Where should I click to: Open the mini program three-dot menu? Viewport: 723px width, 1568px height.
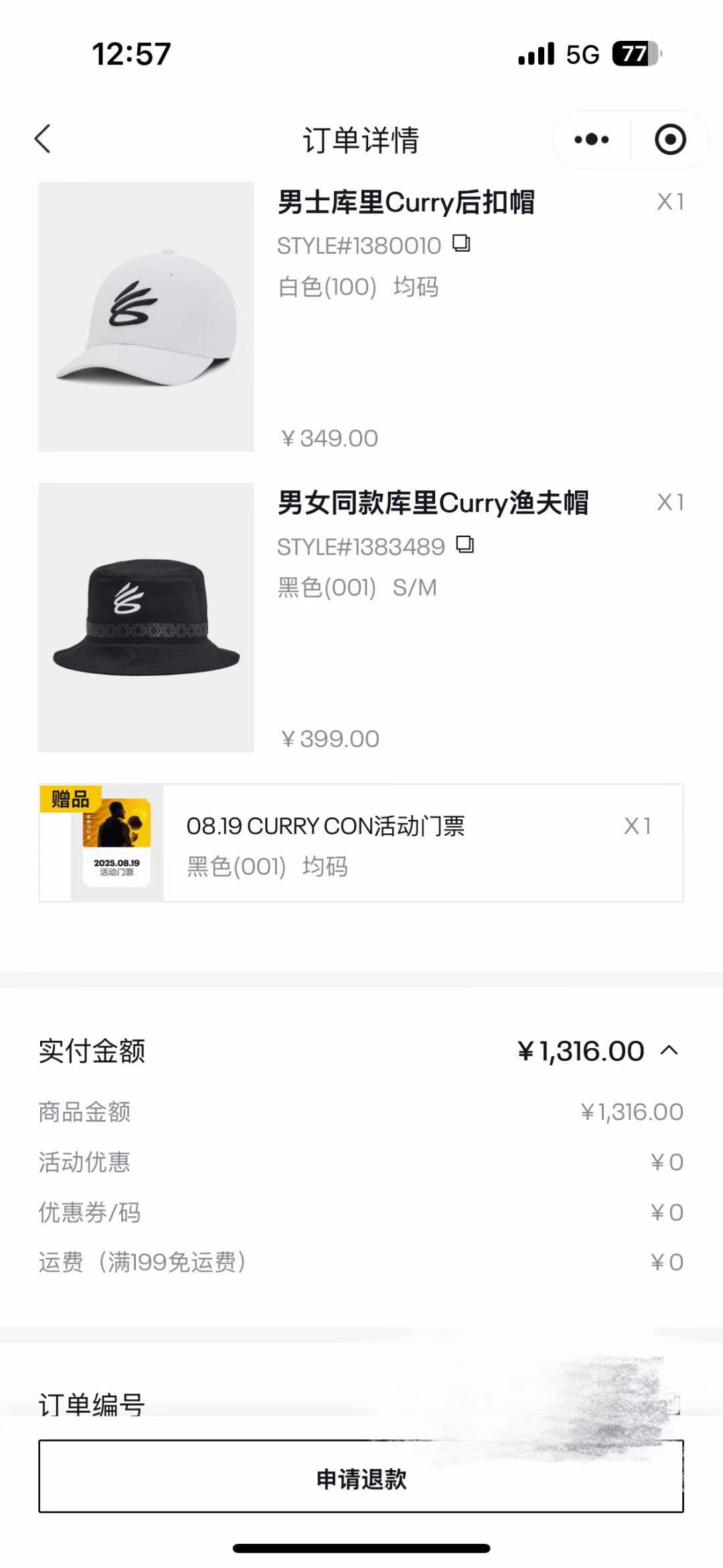coord(592,139)
